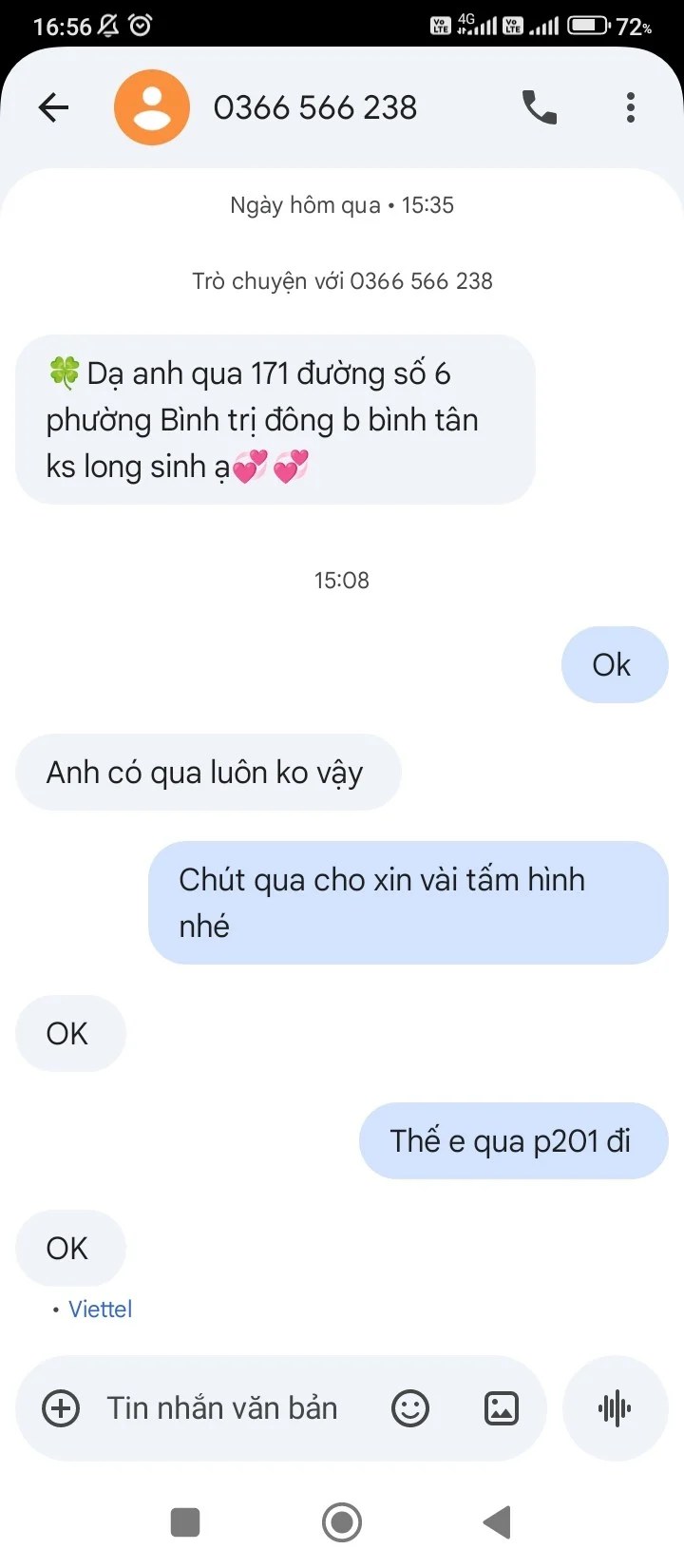Record a voice message

(615, 1407)
